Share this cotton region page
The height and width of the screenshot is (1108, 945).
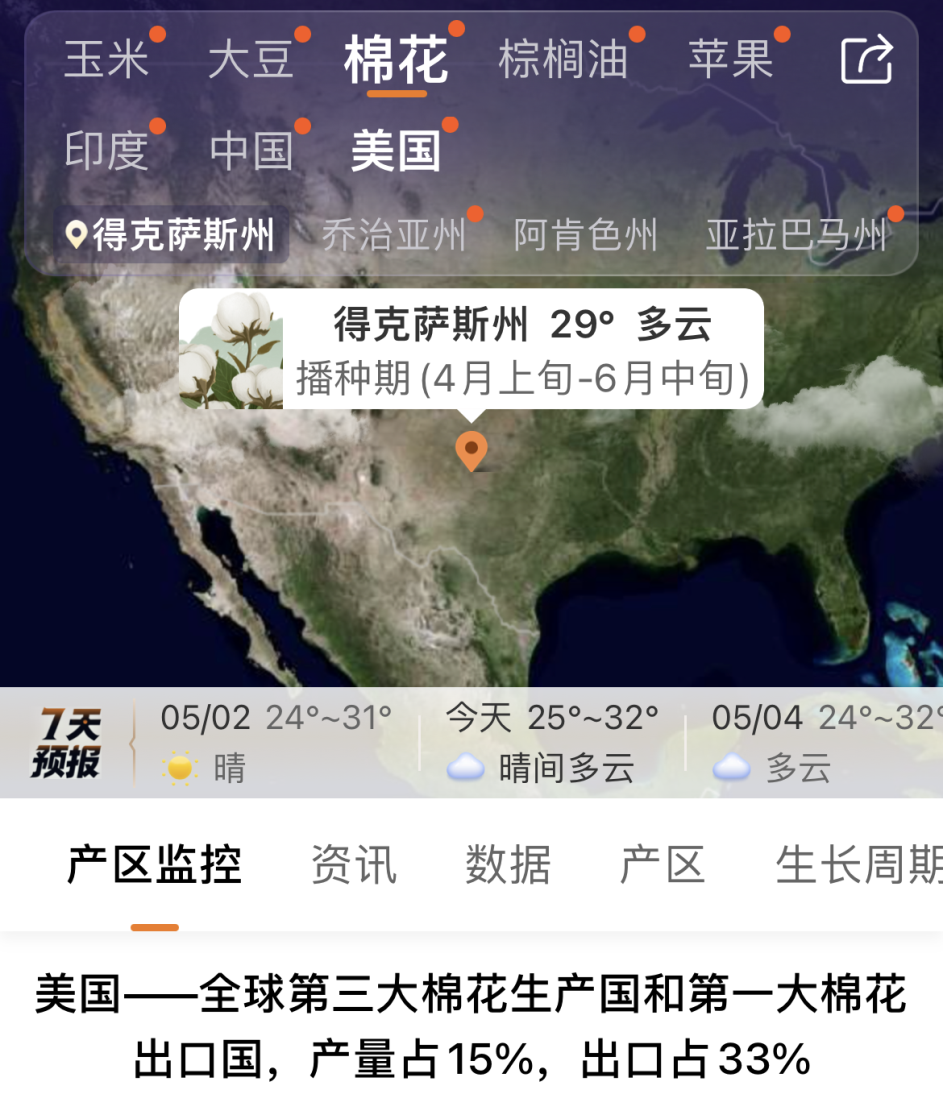point(865,59)
